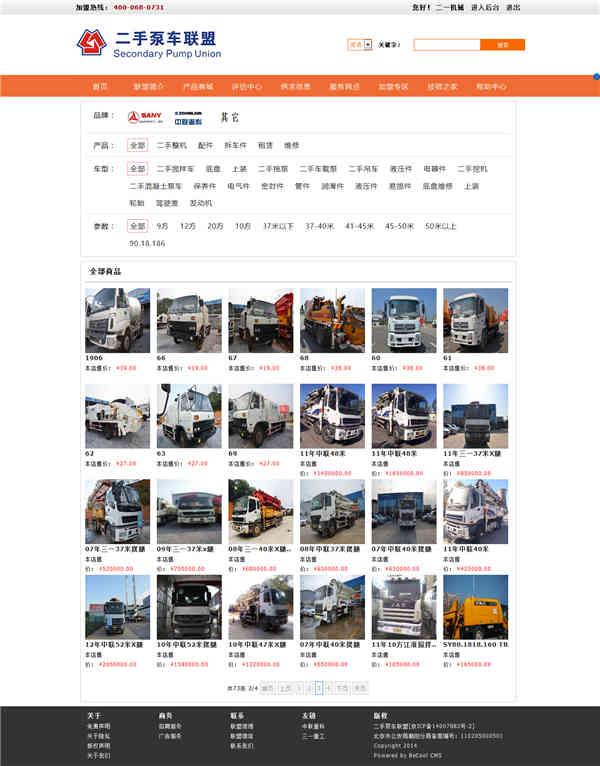The width and height of the screenshot is (600, 766).
Task: Tap 退出 to log out
Action: pyautogui.click(x=513, y=7)
